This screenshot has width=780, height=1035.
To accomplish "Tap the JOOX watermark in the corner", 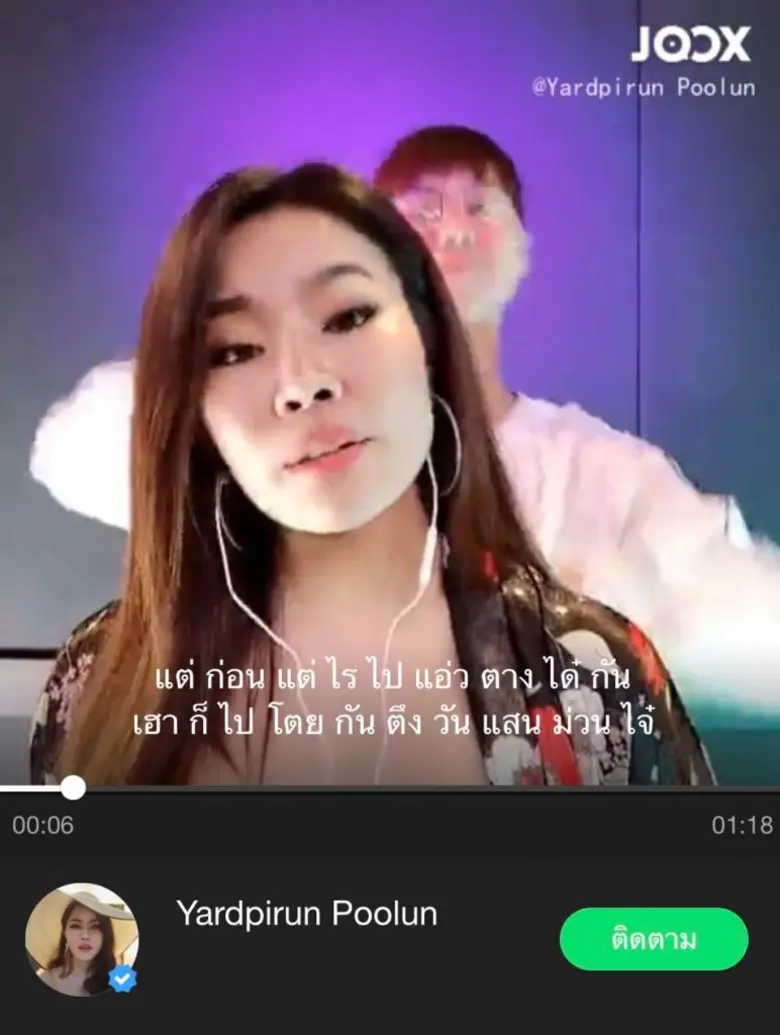I will click(693, 40).
